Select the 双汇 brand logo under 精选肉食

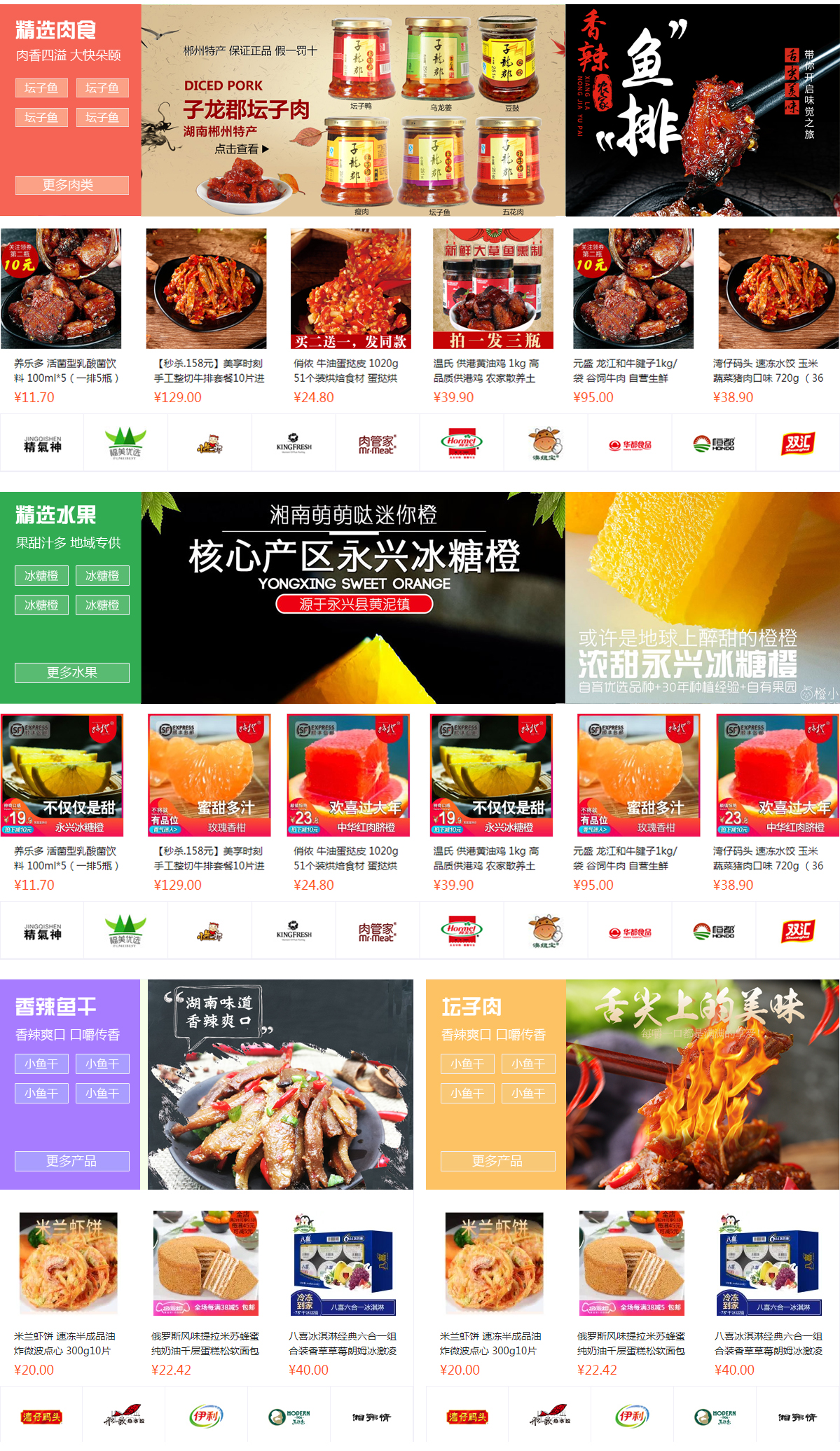coord(797,444)
